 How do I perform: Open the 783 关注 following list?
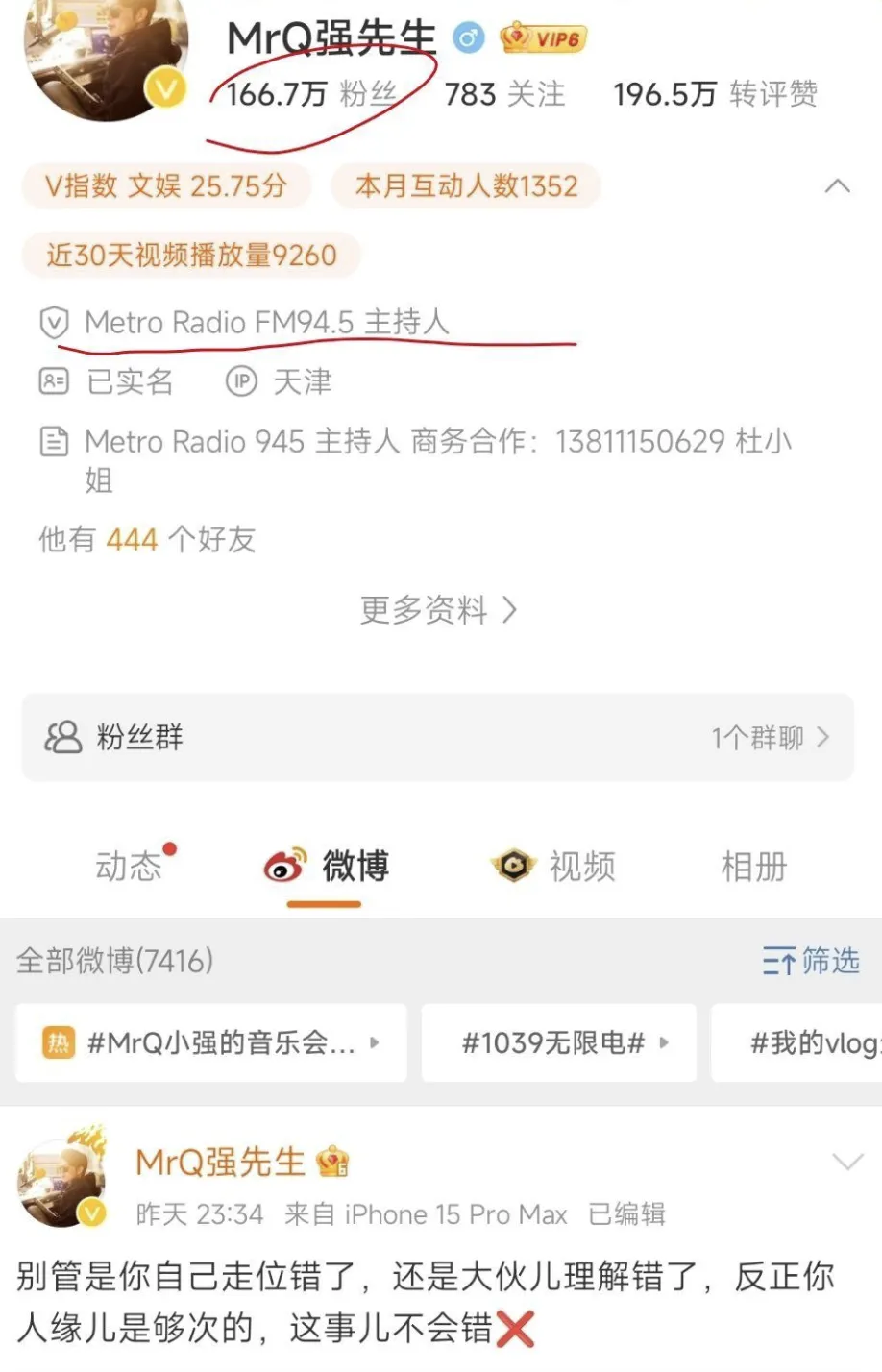(504, 94)
